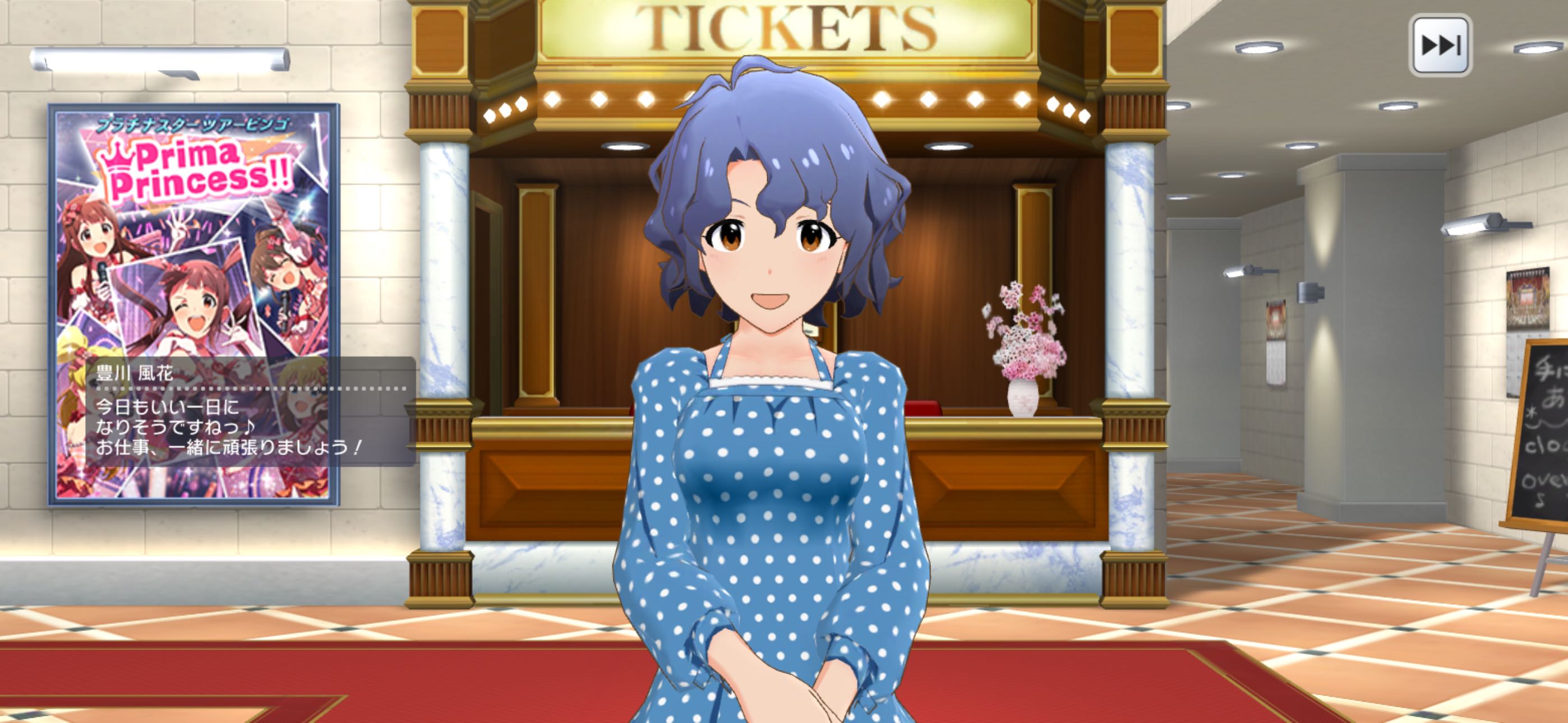Skip the greeting with the fast-forward button
Viewport: 1568px width, 723px height.
point(1440,45)
